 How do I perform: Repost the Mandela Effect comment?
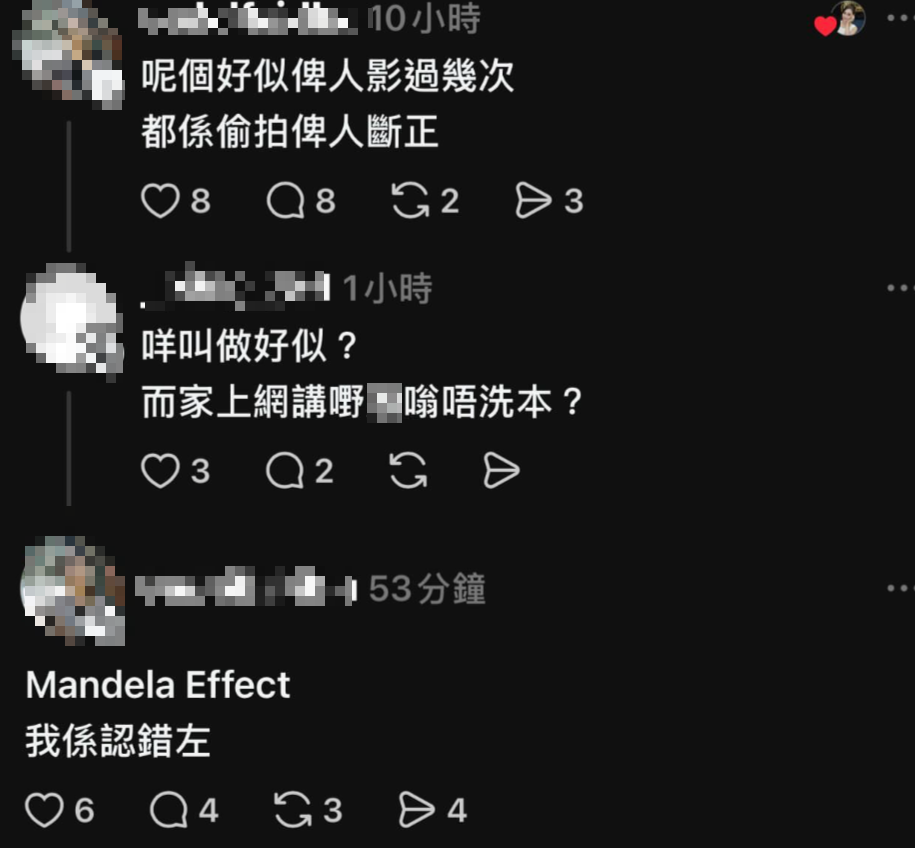coord(293,810)
